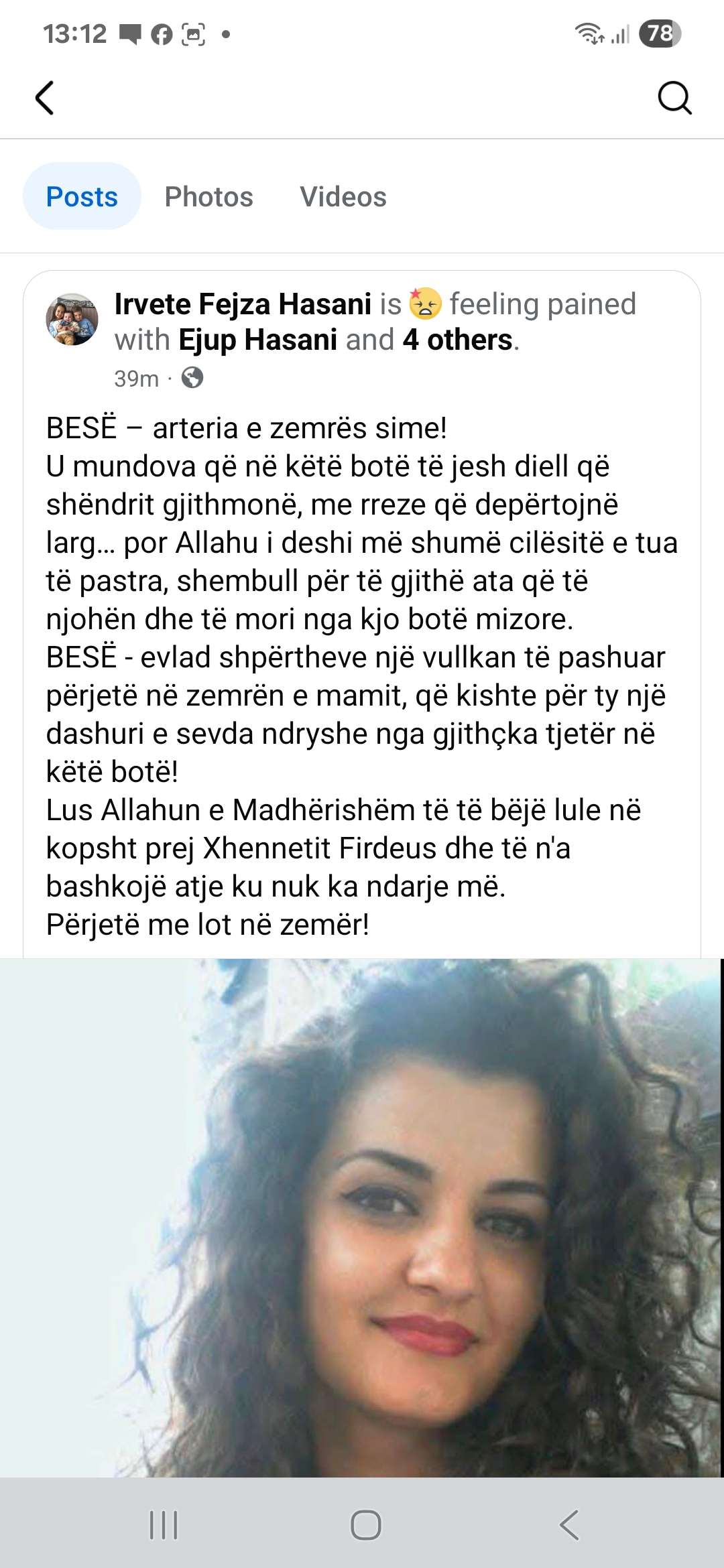
Task: Open the post's attached photo
Action: [x=362, y=1216]
